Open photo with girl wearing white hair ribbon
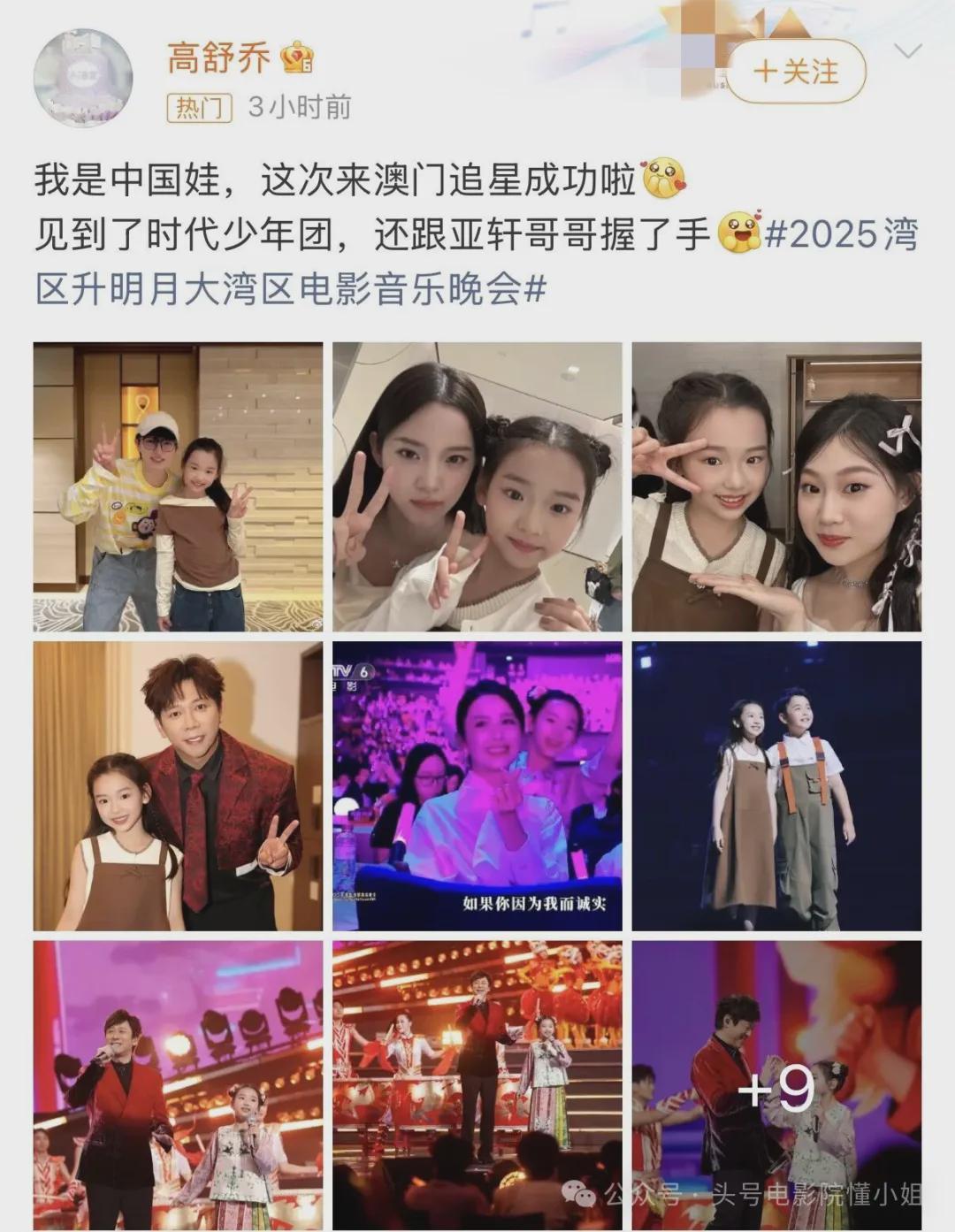This screenshot has width=955, height=1232. click(776, 486)
